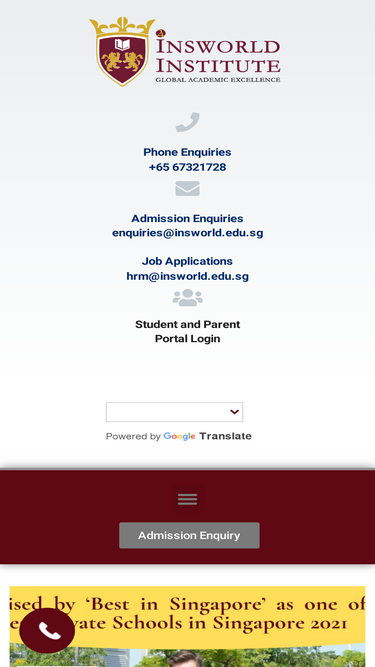This screenshot has width=375, height=667.
Task: Call the +65 67321728 phone number
Action: [188, 167]
